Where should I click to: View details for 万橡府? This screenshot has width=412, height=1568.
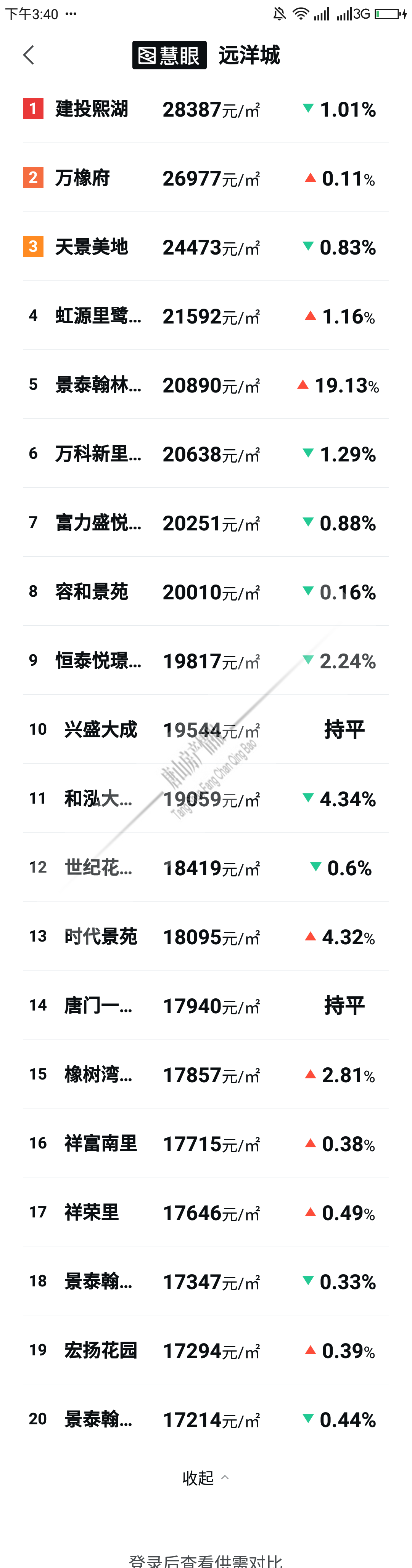point(82,178)
